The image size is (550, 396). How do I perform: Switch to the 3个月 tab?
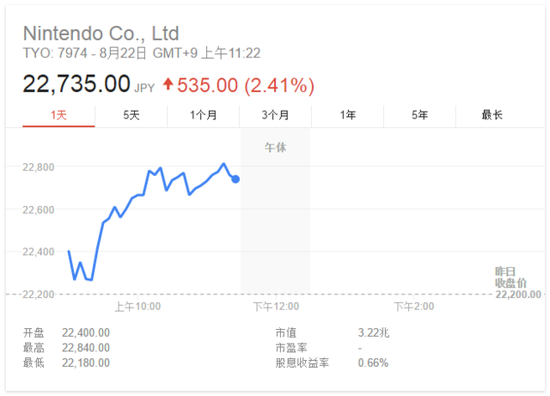tap(275, 115)
